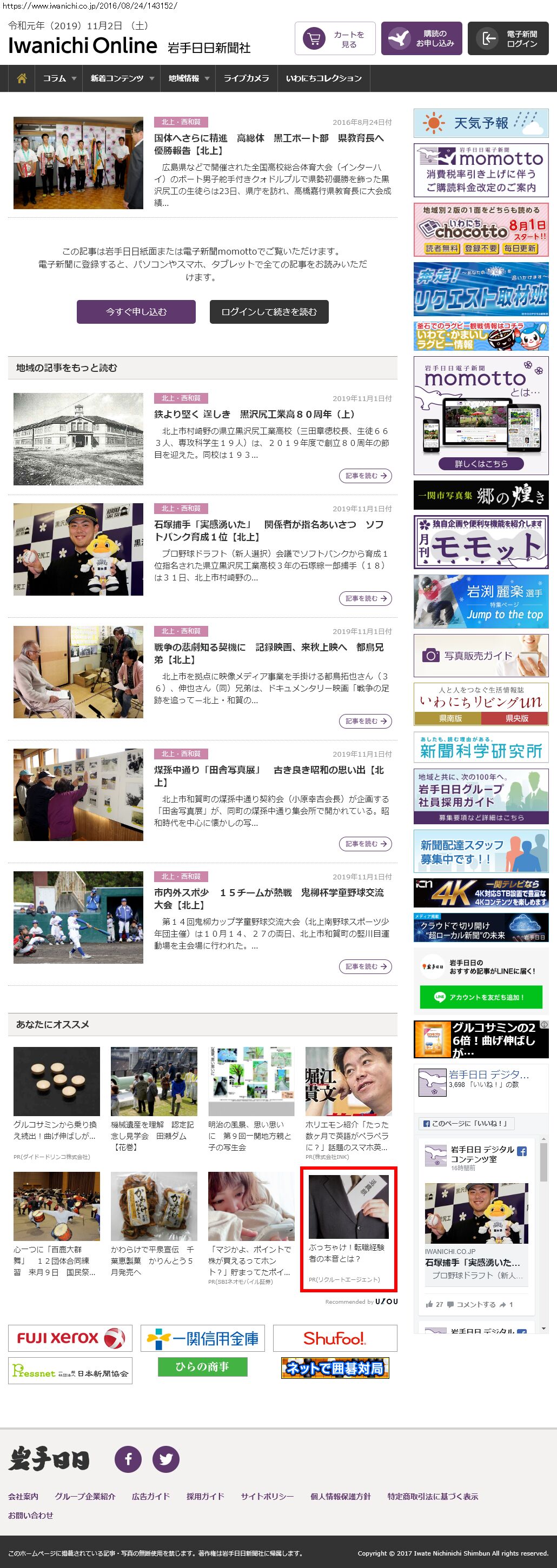Tap 今すぐ申し込む button
557x1568 pixels.
tap(136, 312)
